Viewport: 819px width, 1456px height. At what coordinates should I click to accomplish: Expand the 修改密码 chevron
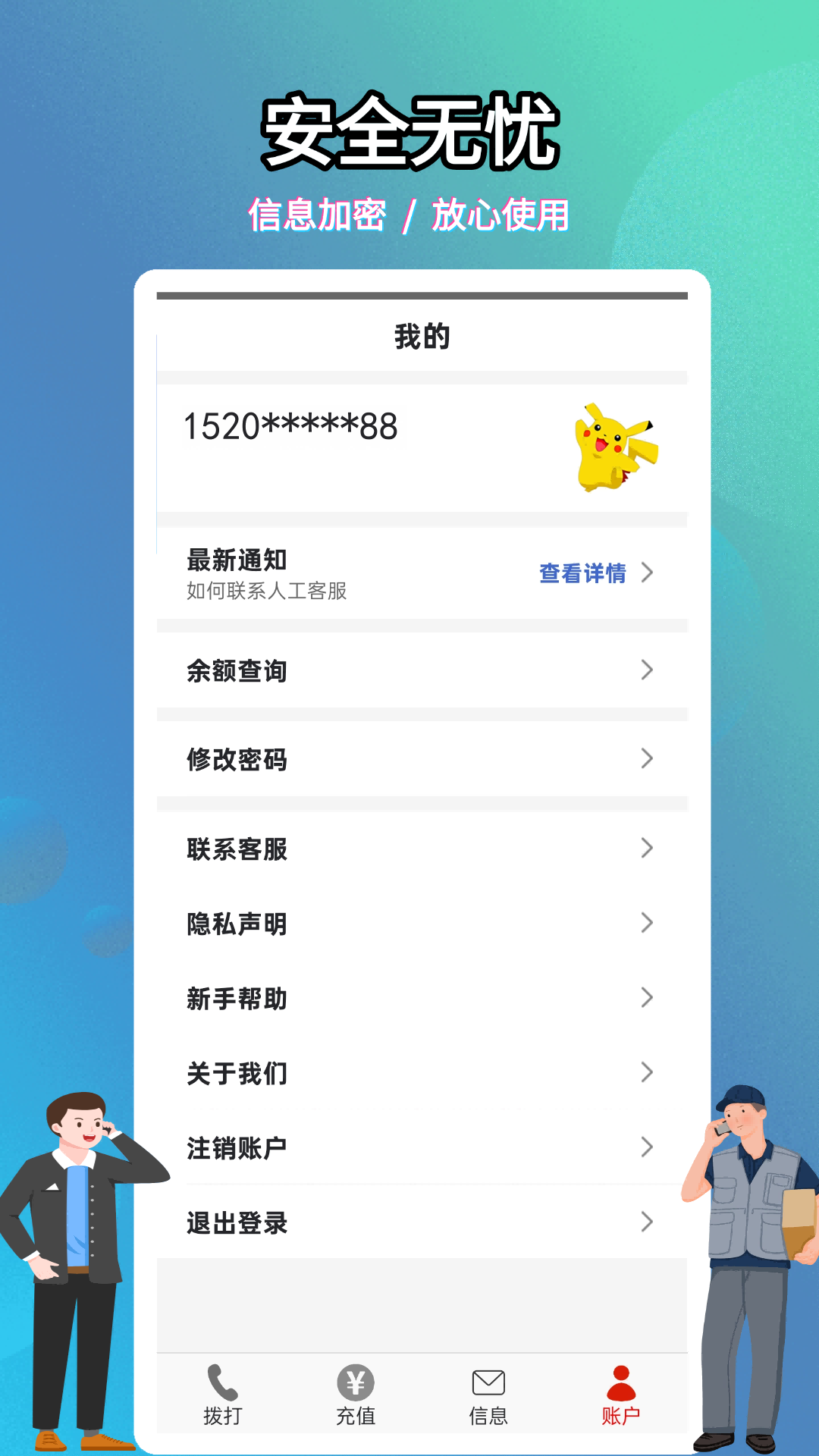[646, 758]
